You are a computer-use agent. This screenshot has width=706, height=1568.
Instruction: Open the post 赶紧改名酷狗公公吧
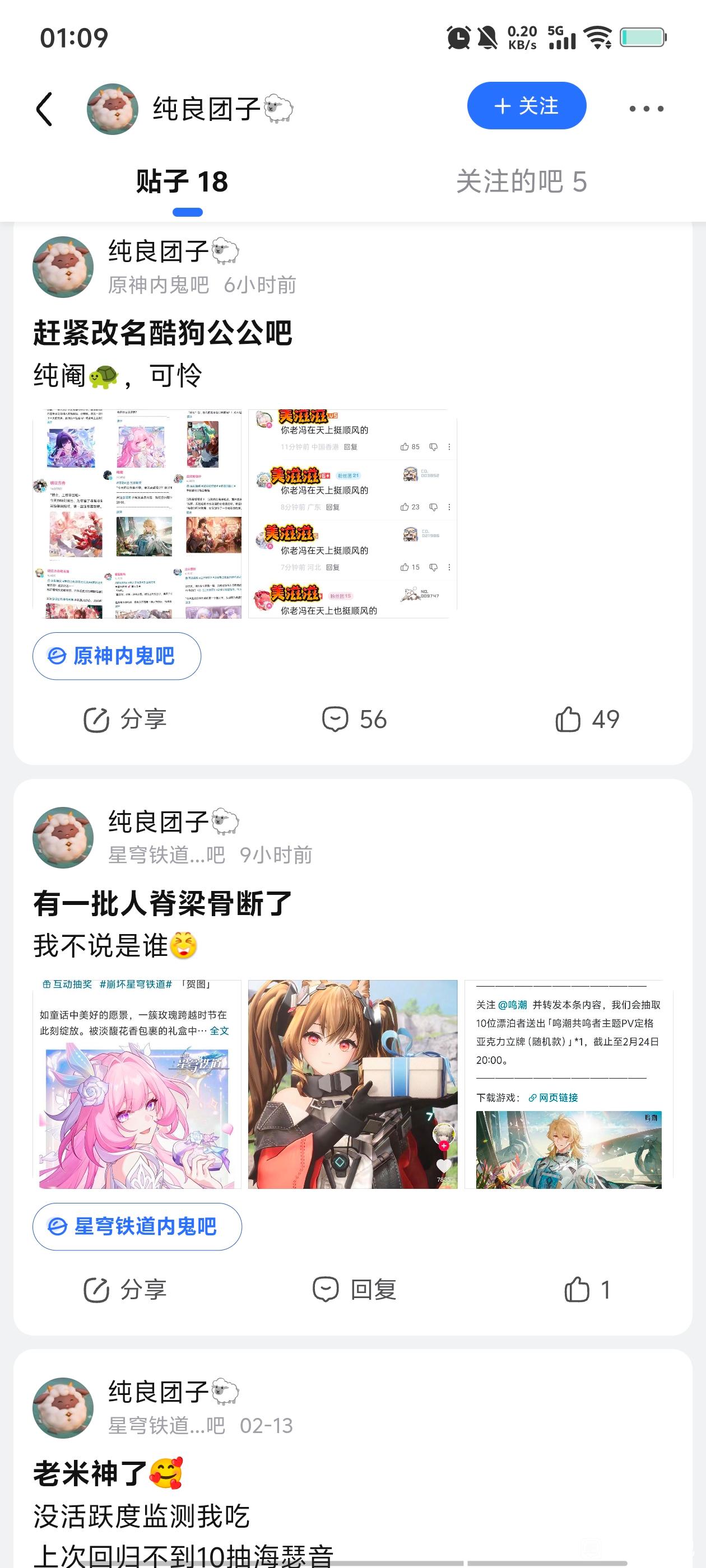coord(162,333)
